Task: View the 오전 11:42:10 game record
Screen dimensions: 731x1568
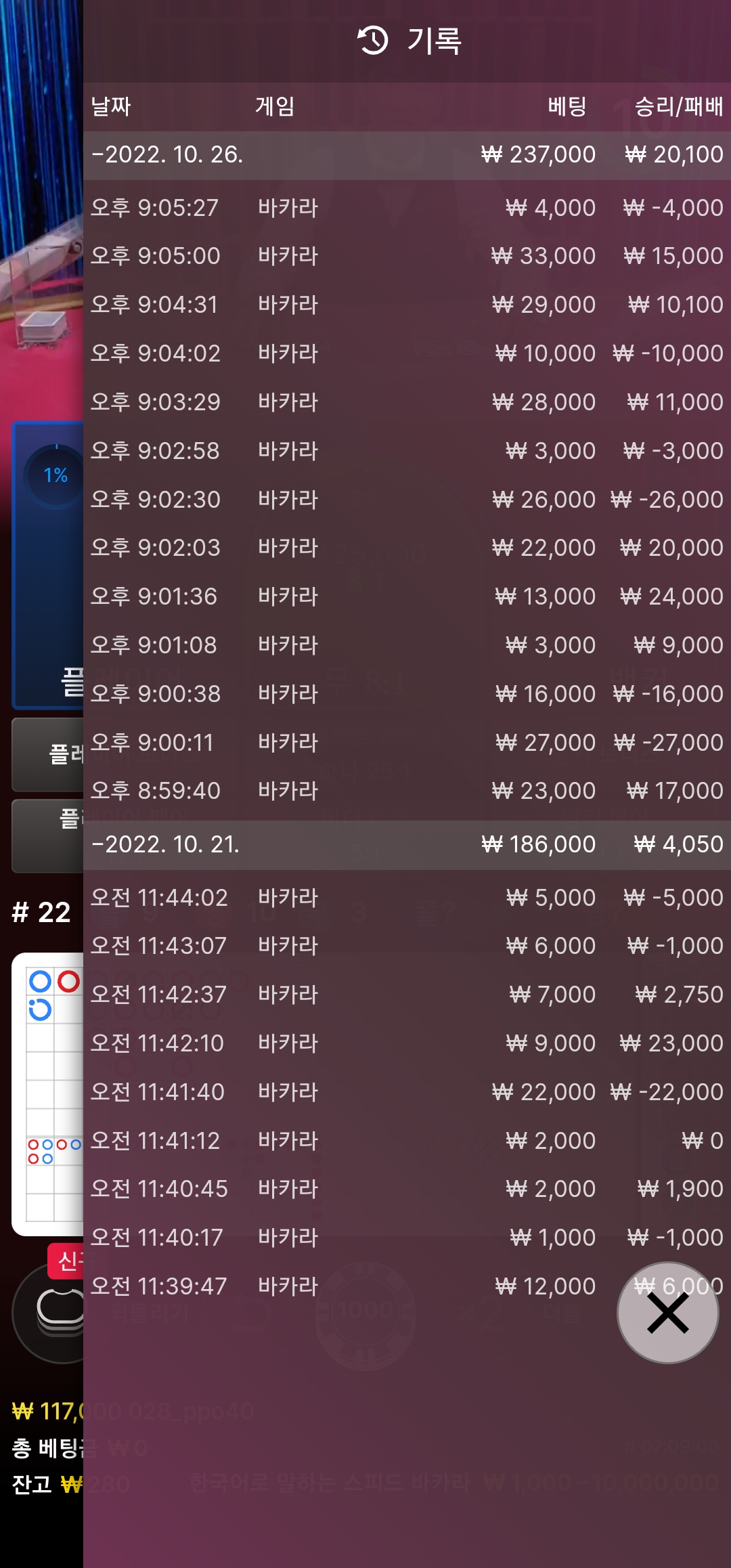Action: (x=406, y=1043)
